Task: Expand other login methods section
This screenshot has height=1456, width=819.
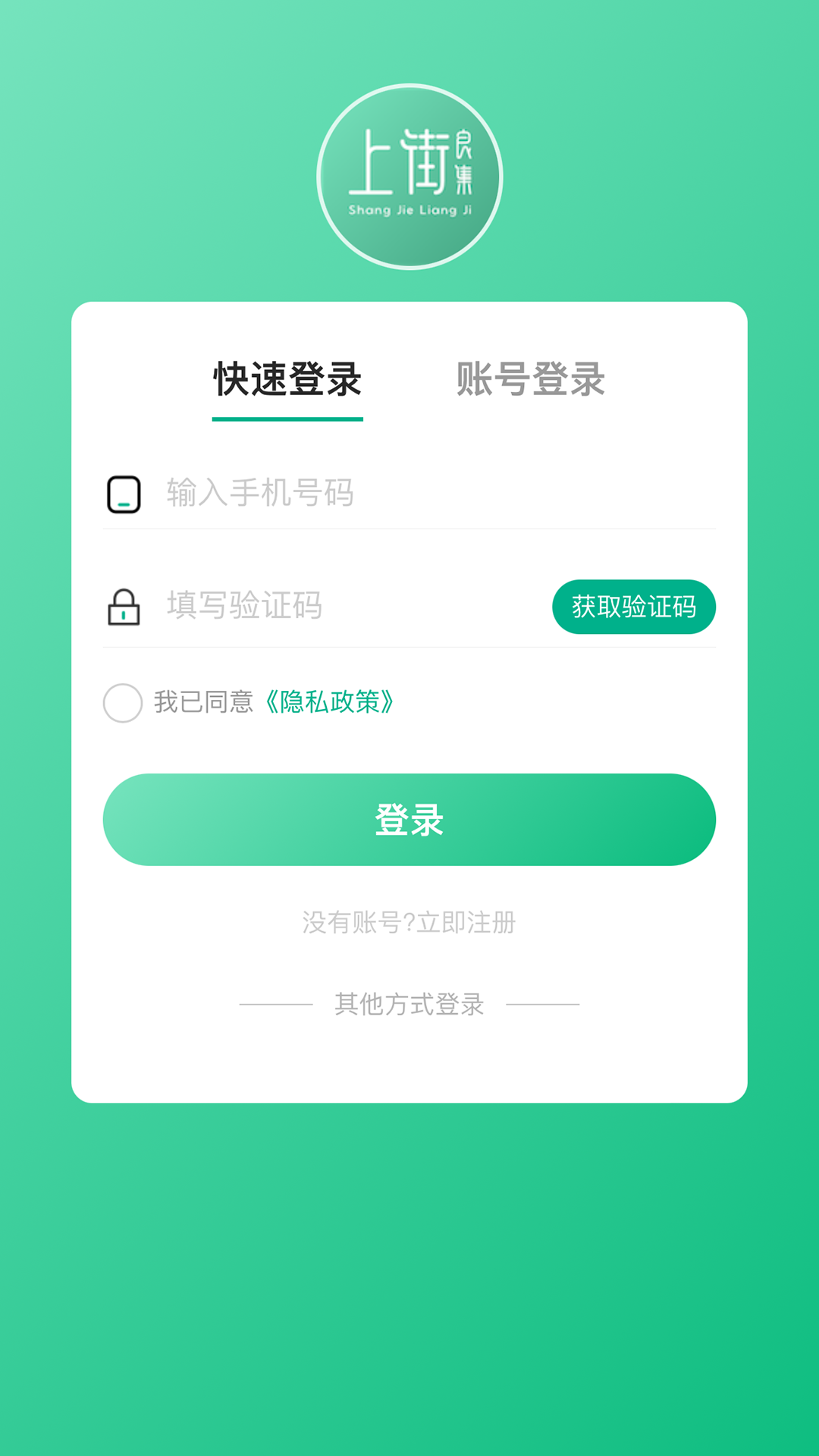Action: tap(409, 1004)
